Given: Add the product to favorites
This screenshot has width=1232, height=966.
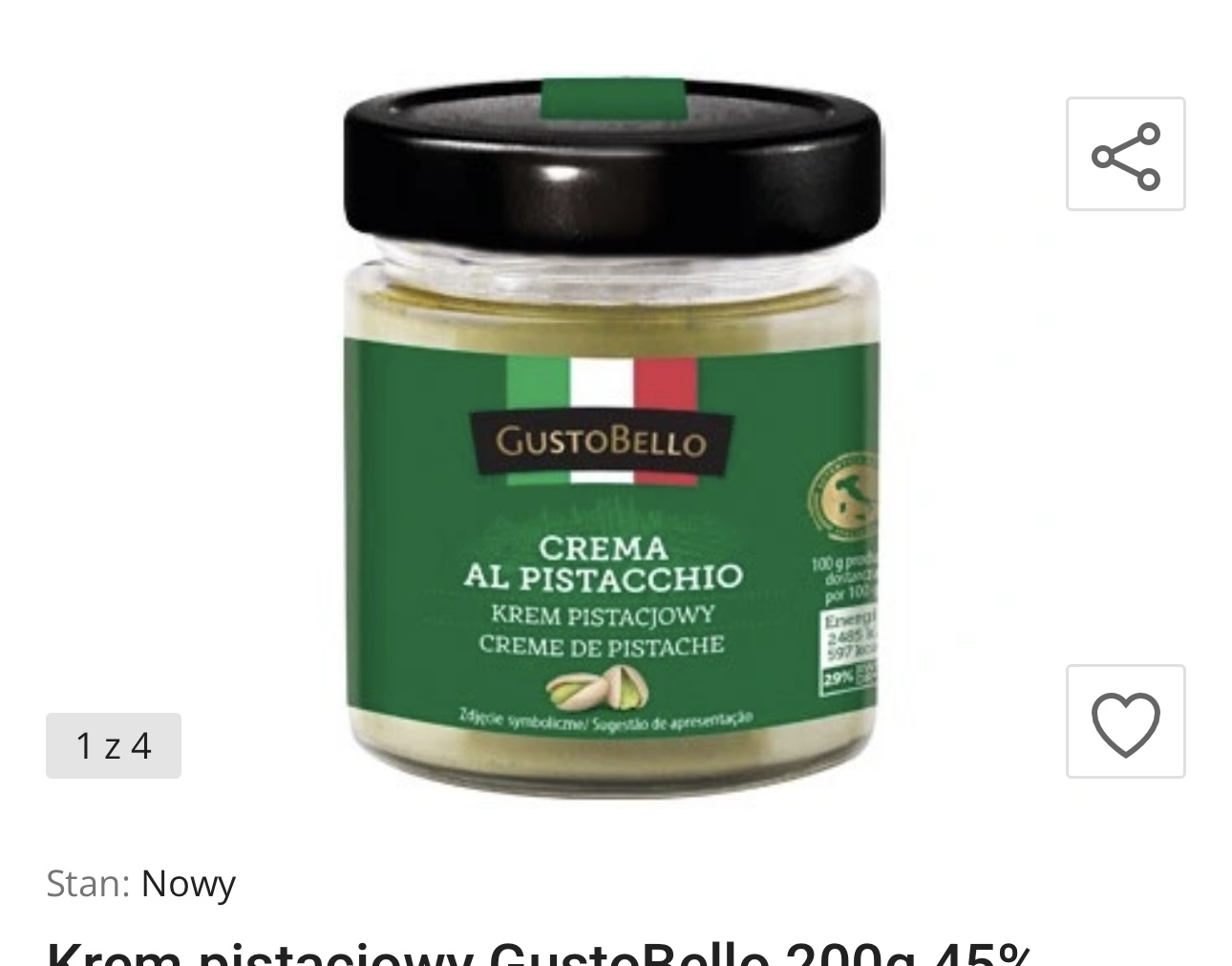Looking at the screenshot, I should pyautogui.click(x=1125, y=721).
